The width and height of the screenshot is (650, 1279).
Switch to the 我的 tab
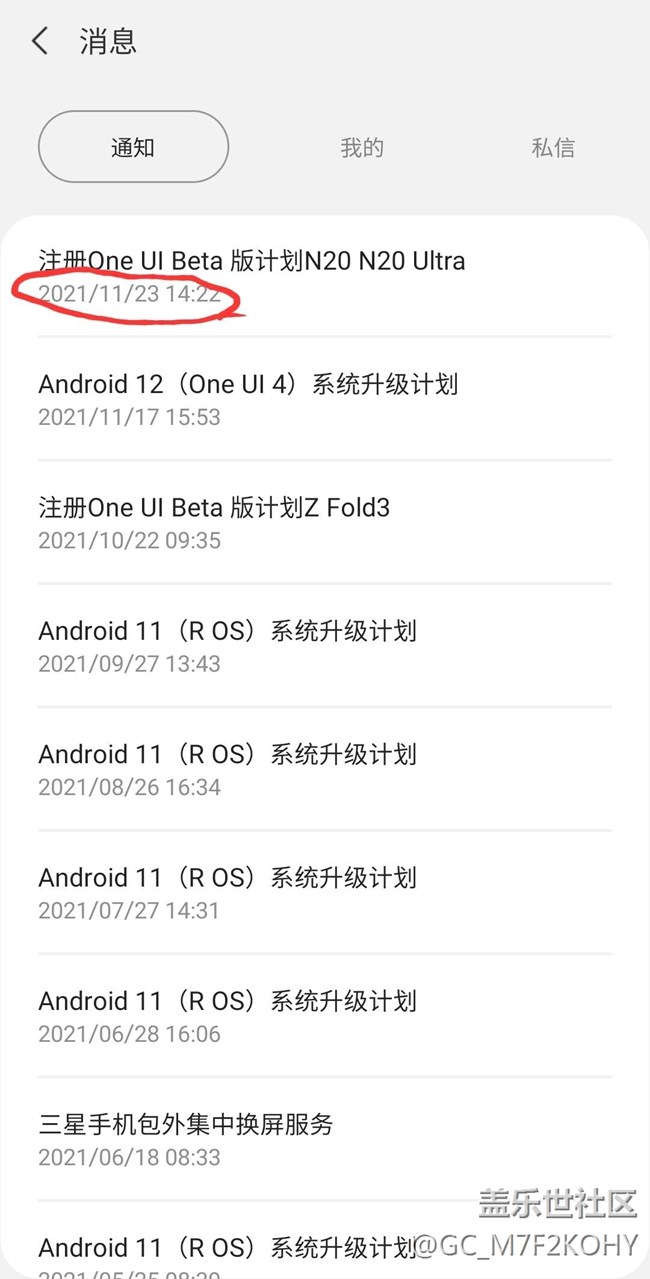[x=362, y=148]
